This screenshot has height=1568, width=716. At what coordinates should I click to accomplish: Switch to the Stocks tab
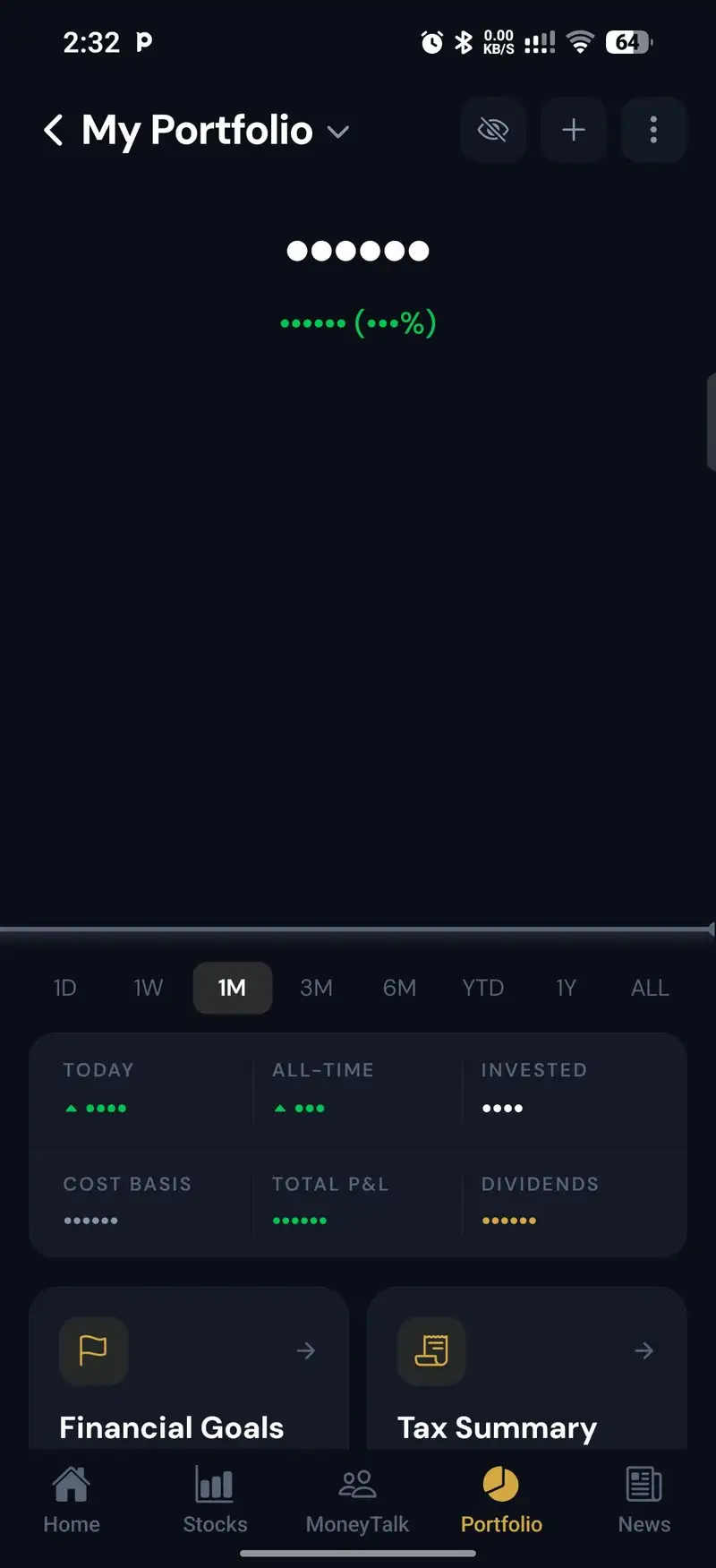(x=215, y=1501)
